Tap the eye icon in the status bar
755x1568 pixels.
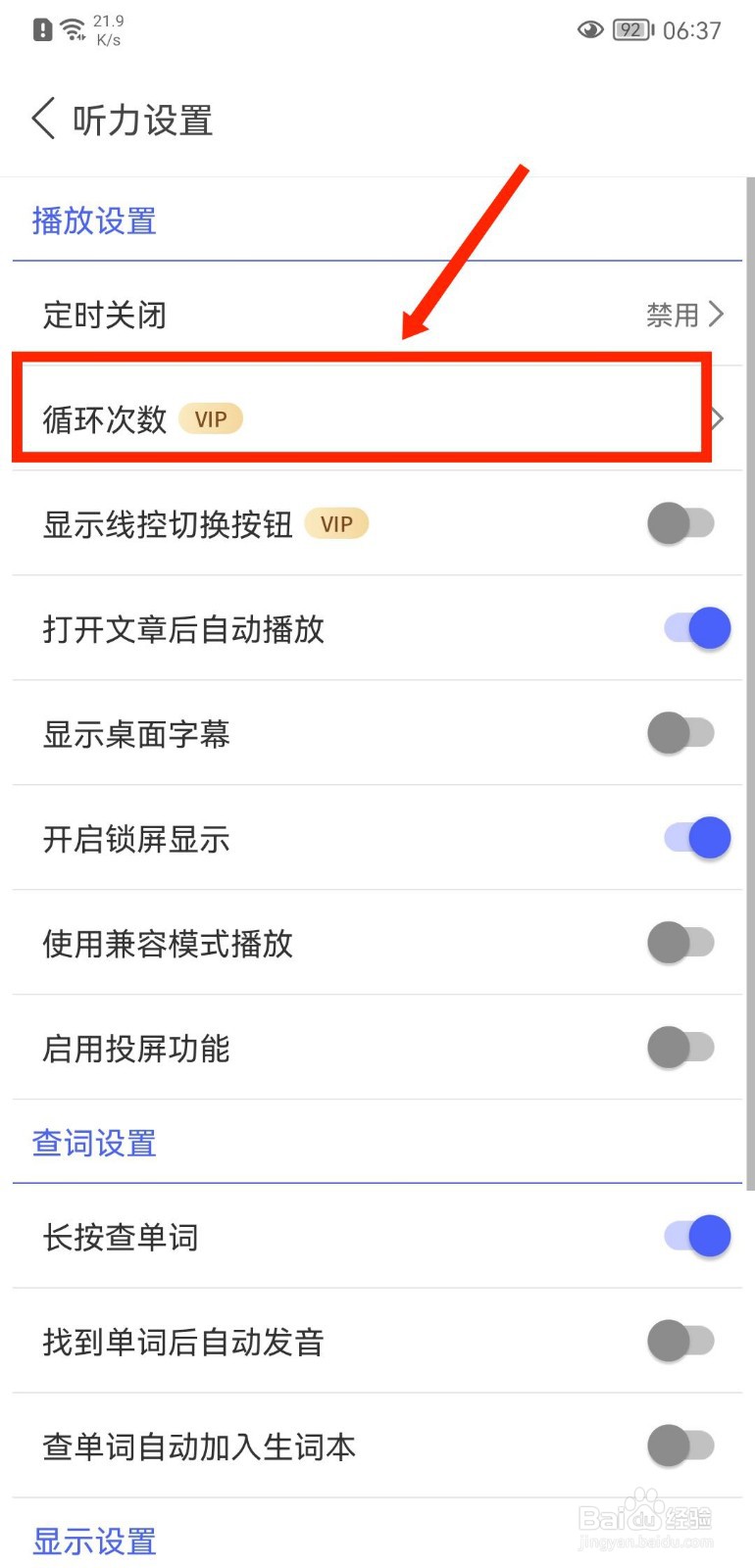tap(589, 30)
